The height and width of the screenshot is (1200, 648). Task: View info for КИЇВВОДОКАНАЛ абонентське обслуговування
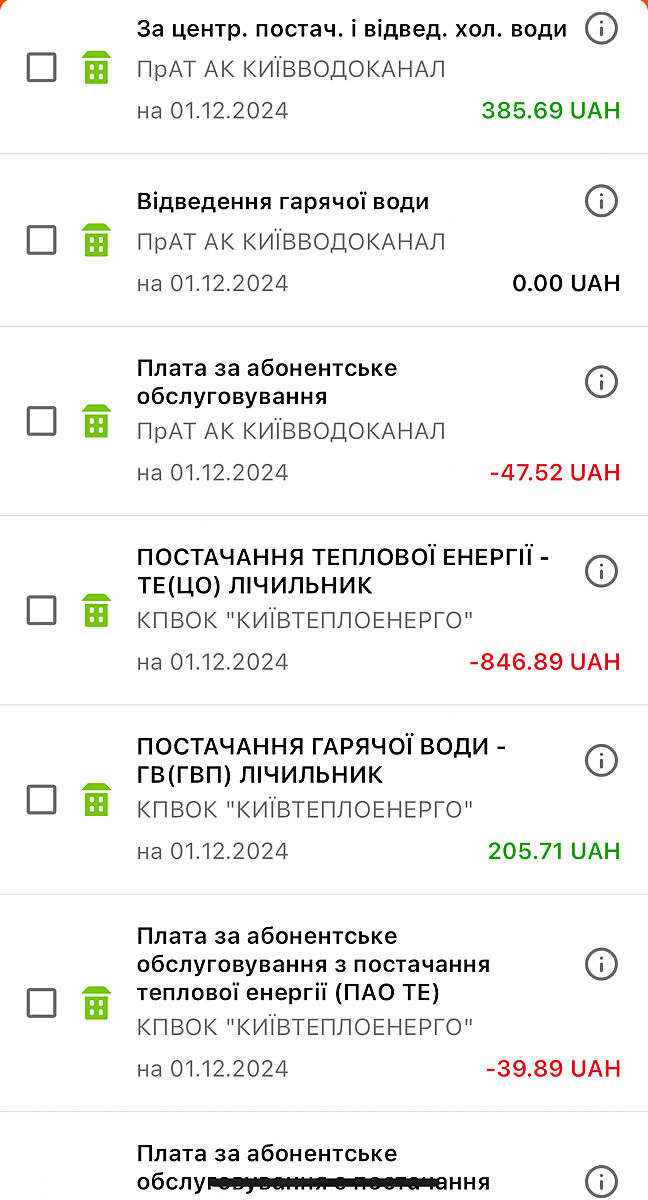pyautogui.click(x=601, y=381)
